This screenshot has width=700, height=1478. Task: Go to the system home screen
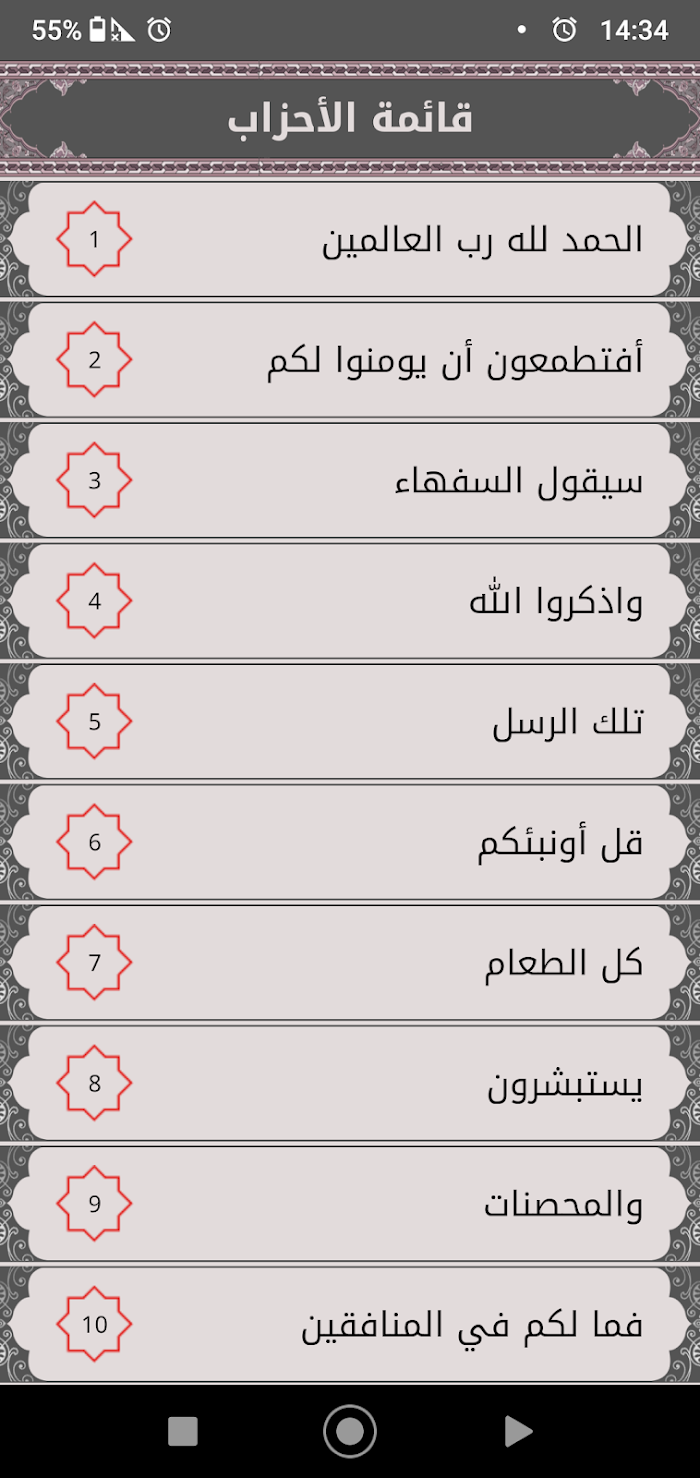click(350, 1431)
